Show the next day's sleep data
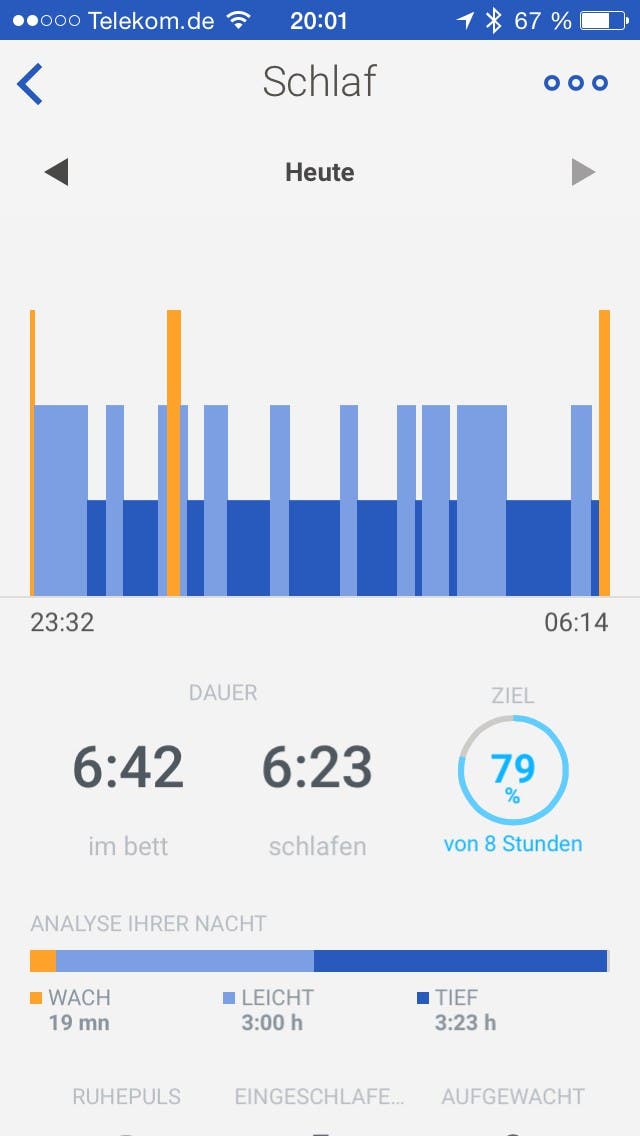The height and width of the screenshot is (1136, 640). coord(583,172)
